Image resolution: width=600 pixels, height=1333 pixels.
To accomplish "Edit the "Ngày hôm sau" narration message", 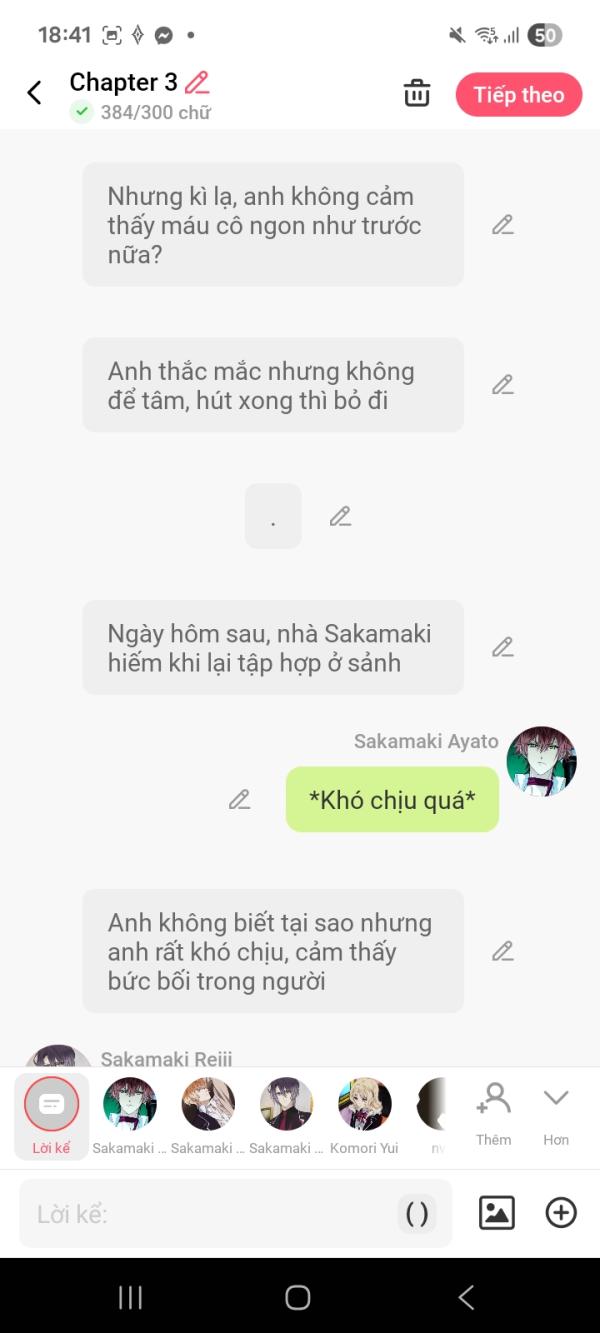I will tap(502, 647).
